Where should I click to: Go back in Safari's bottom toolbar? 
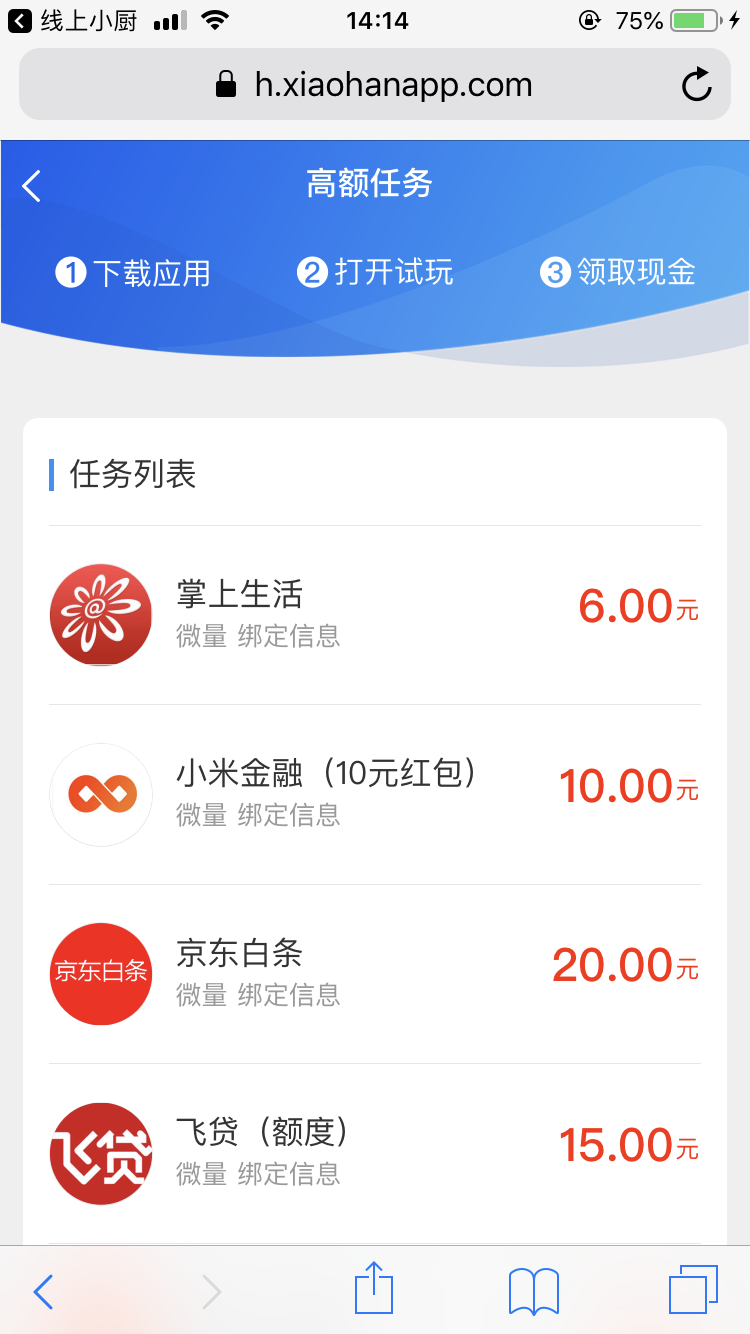pyautogui.click(x=42, y=1291)
